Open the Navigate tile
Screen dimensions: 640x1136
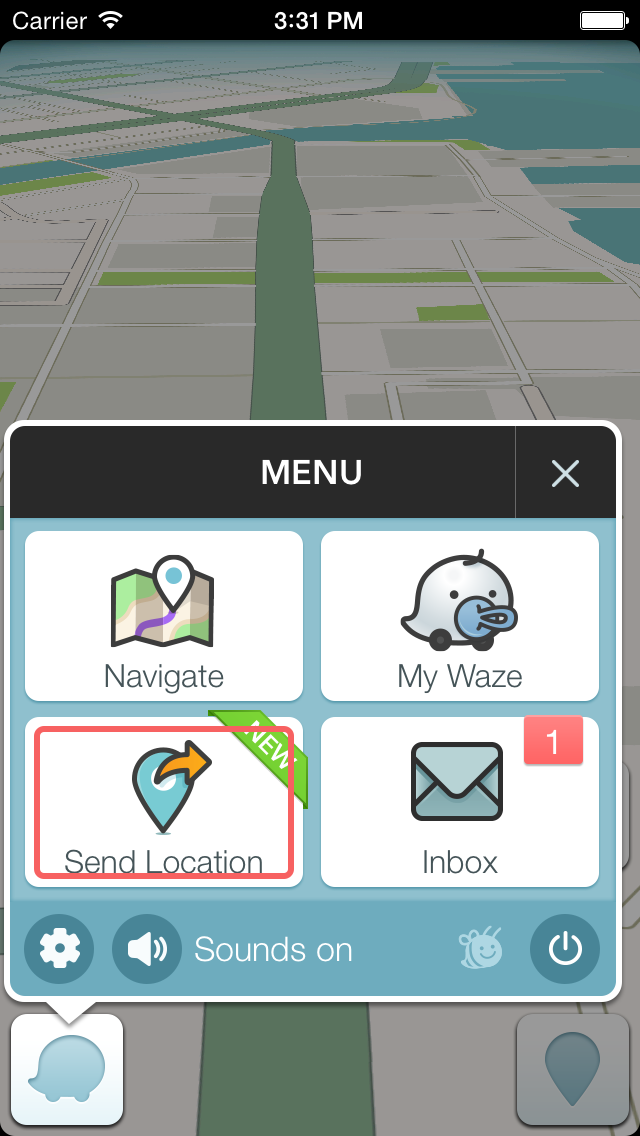[x=164, y=616]
